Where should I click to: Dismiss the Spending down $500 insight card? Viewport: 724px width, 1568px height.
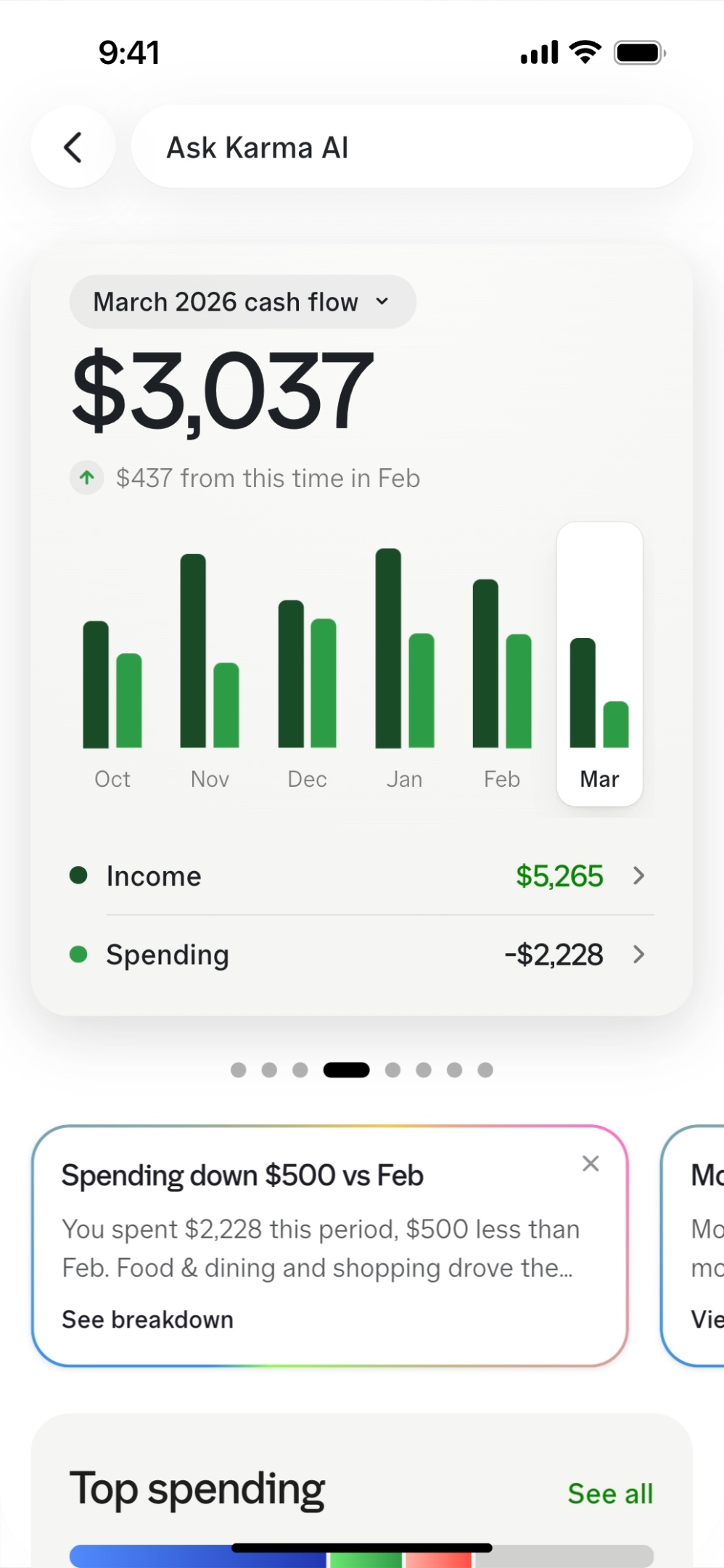591,1164
